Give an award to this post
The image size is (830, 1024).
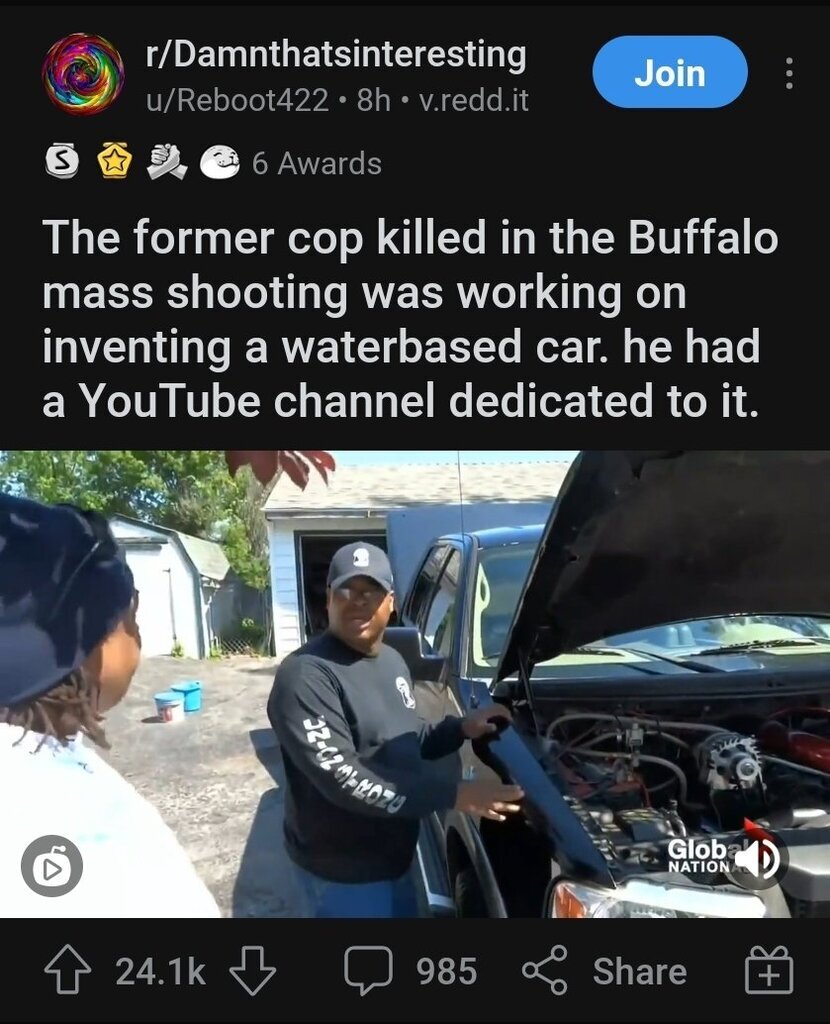click(769, 971)
